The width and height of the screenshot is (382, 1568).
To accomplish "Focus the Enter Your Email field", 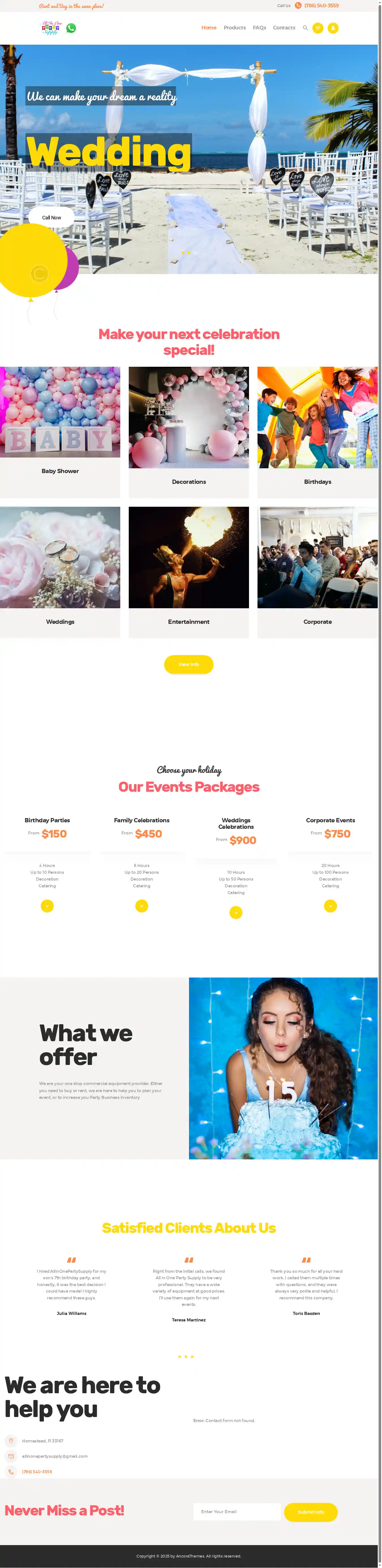I will (237, 1511).
